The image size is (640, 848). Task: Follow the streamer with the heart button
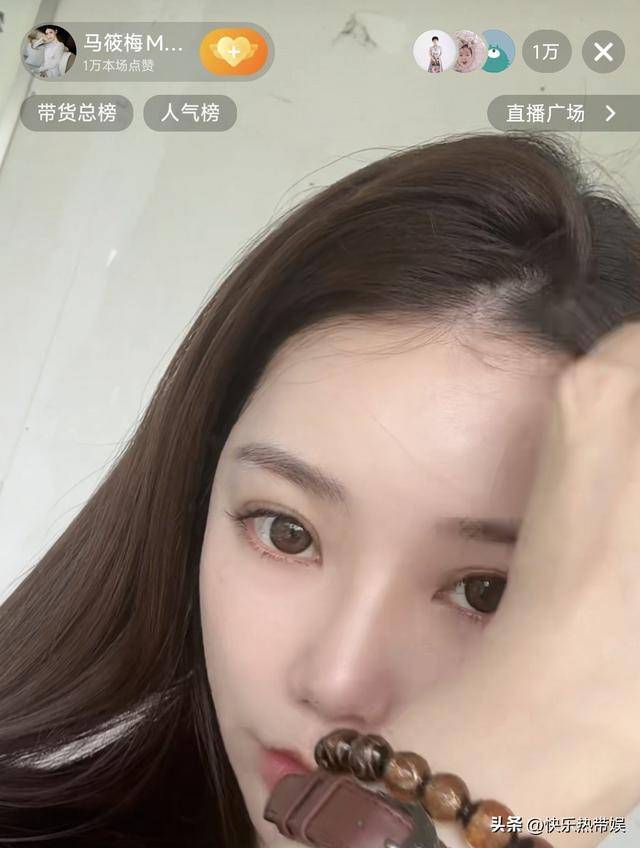[233, 52]
